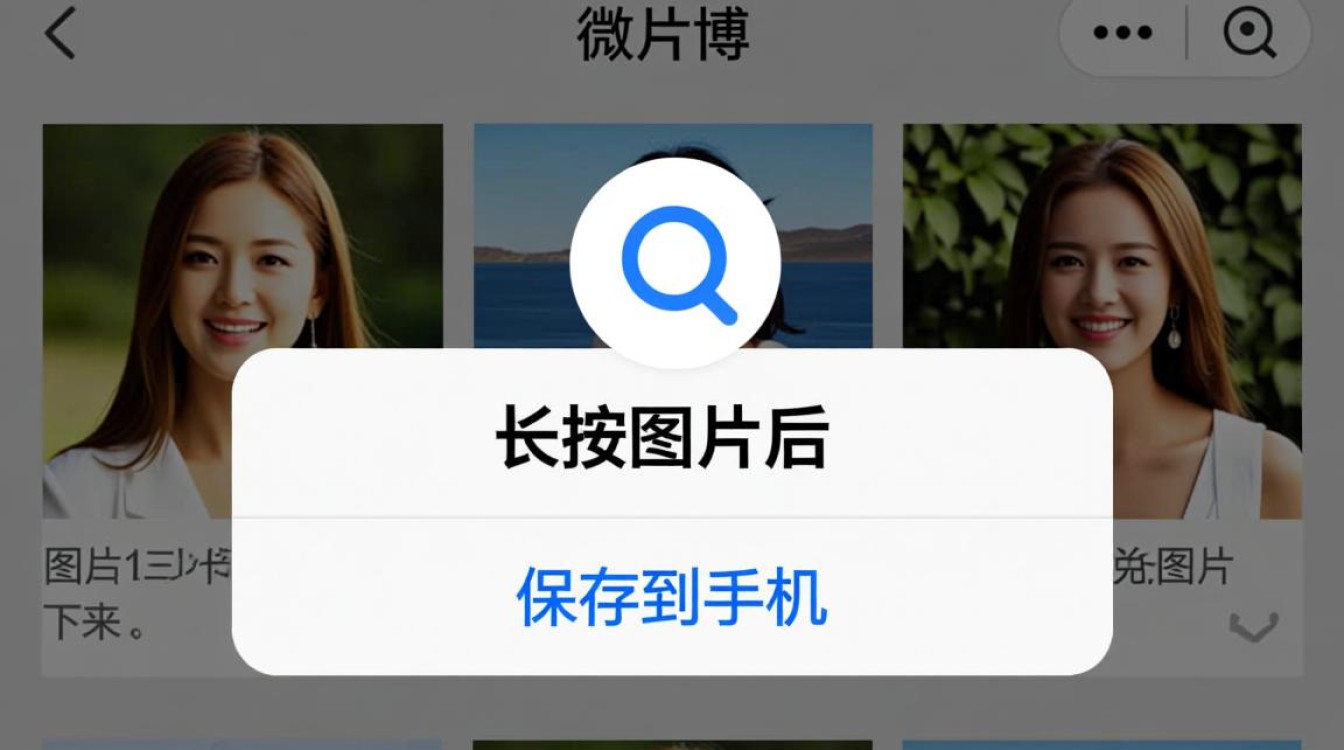Expand the caption with the down chevron
The image size is (1344, 750).
coord(1253,627)
